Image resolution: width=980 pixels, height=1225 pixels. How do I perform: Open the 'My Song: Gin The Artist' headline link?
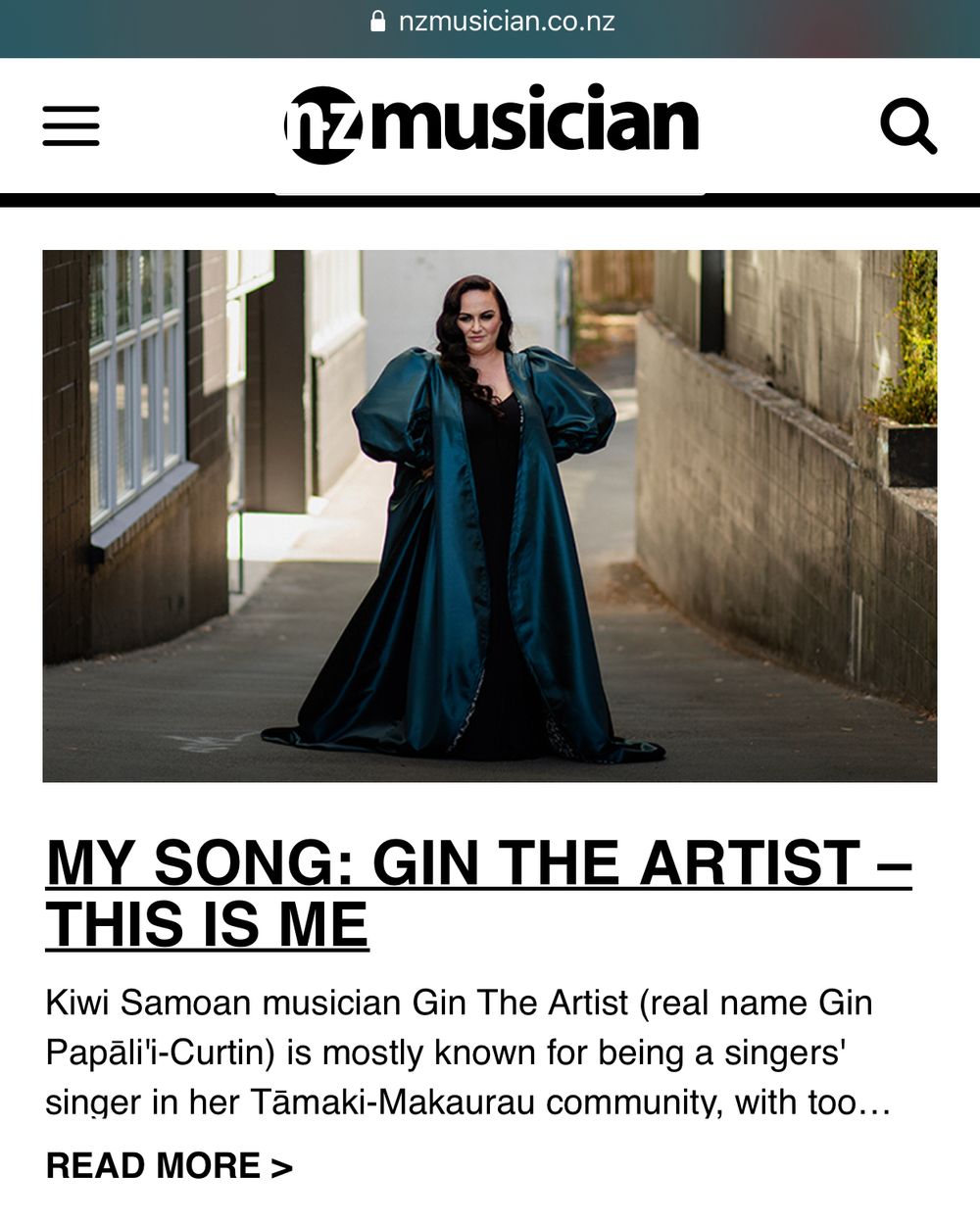(x=478, y=893)
